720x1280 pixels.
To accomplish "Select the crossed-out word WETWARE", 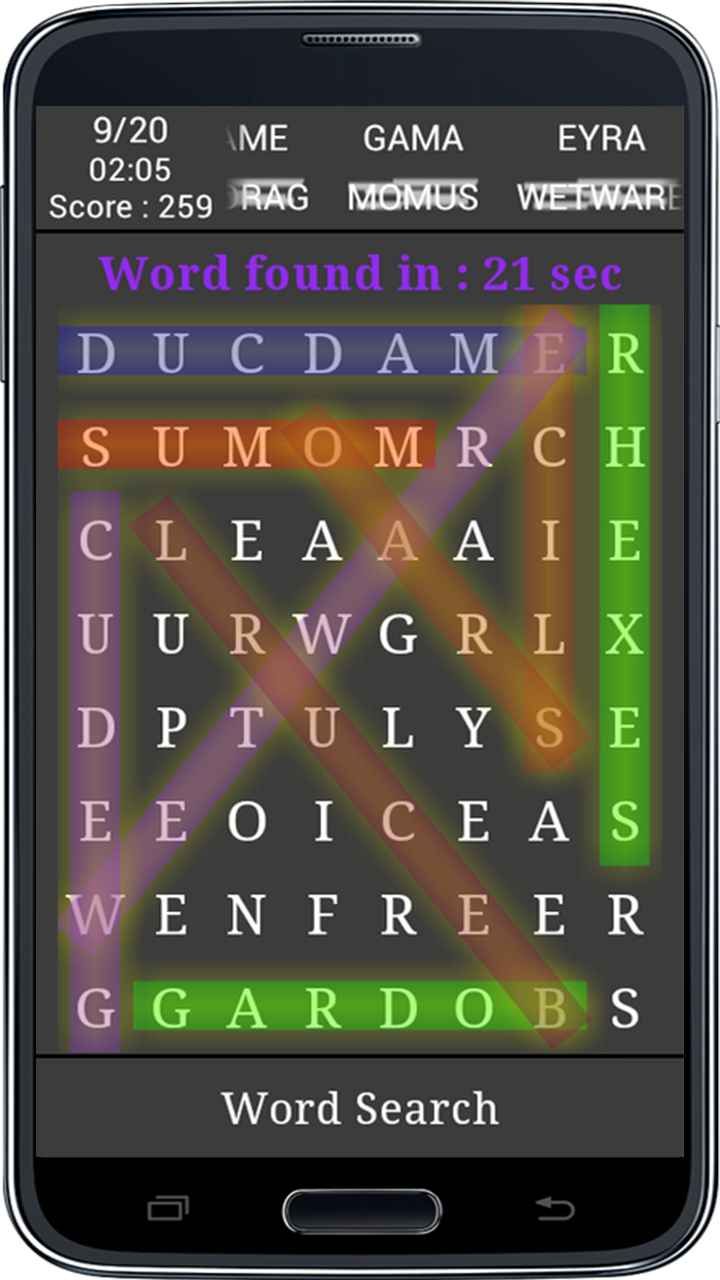I will (597, 198).
